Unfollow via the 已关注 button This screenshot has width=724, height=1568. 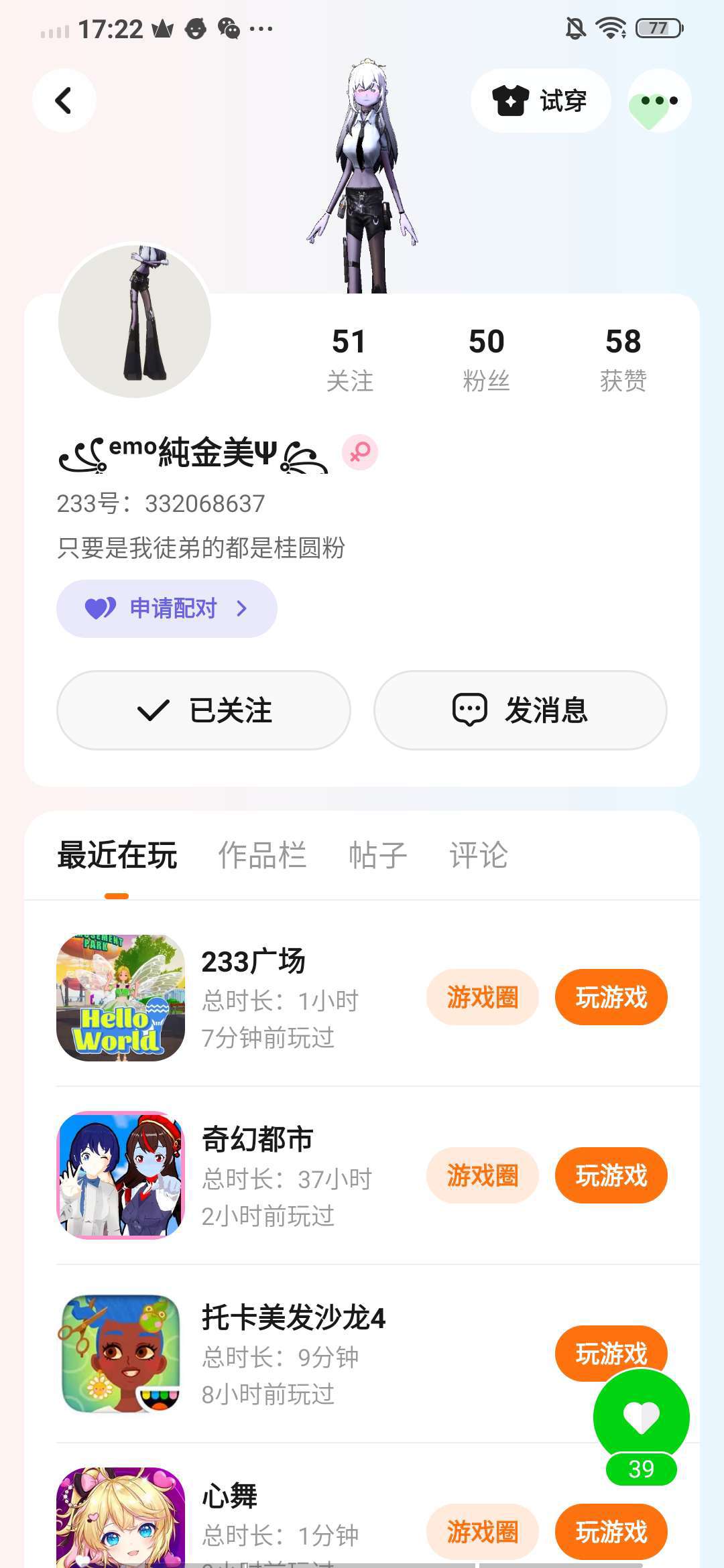pos(204,710)
